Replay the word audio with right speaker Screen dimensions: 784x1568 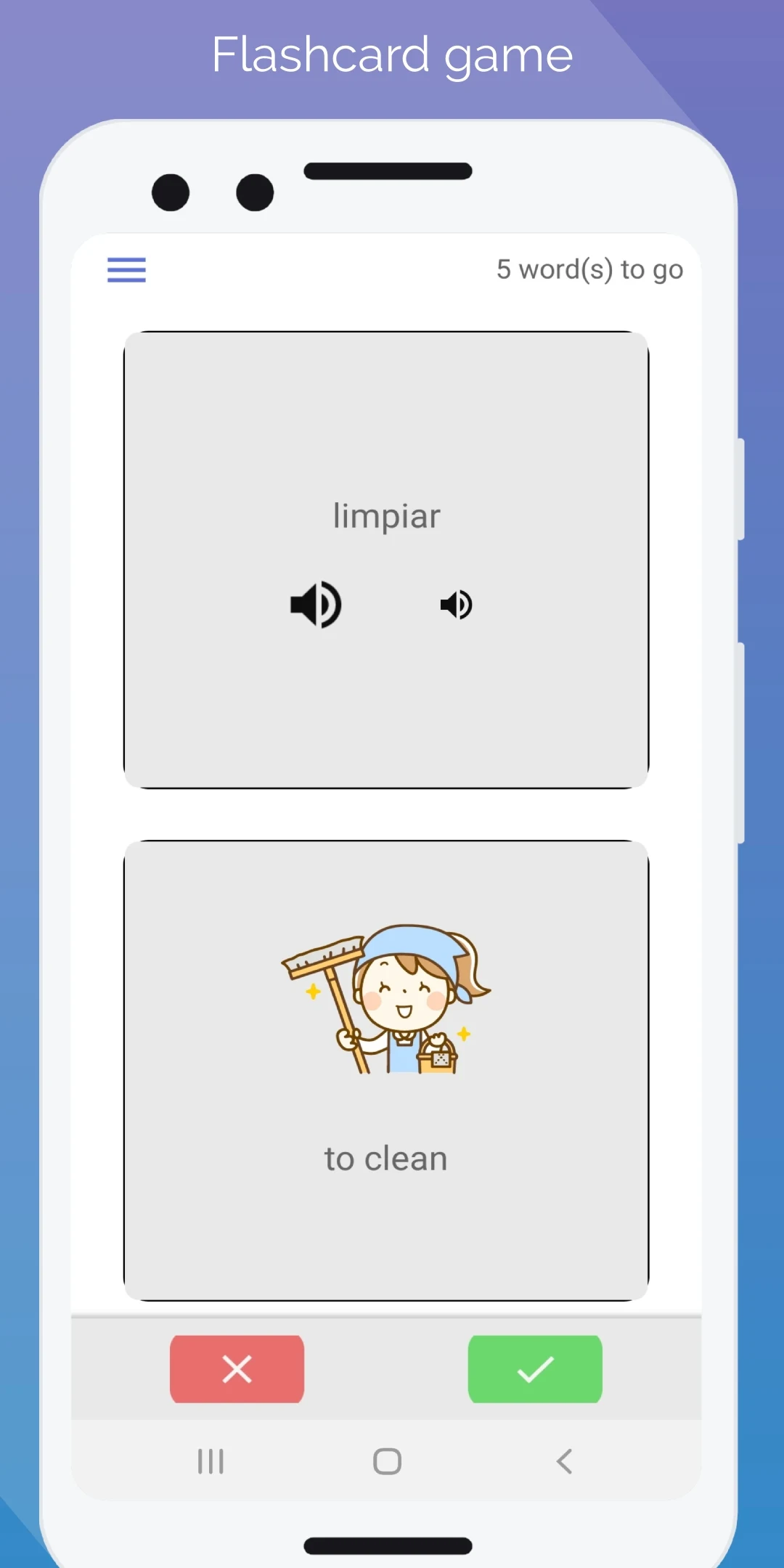point(456,605)
